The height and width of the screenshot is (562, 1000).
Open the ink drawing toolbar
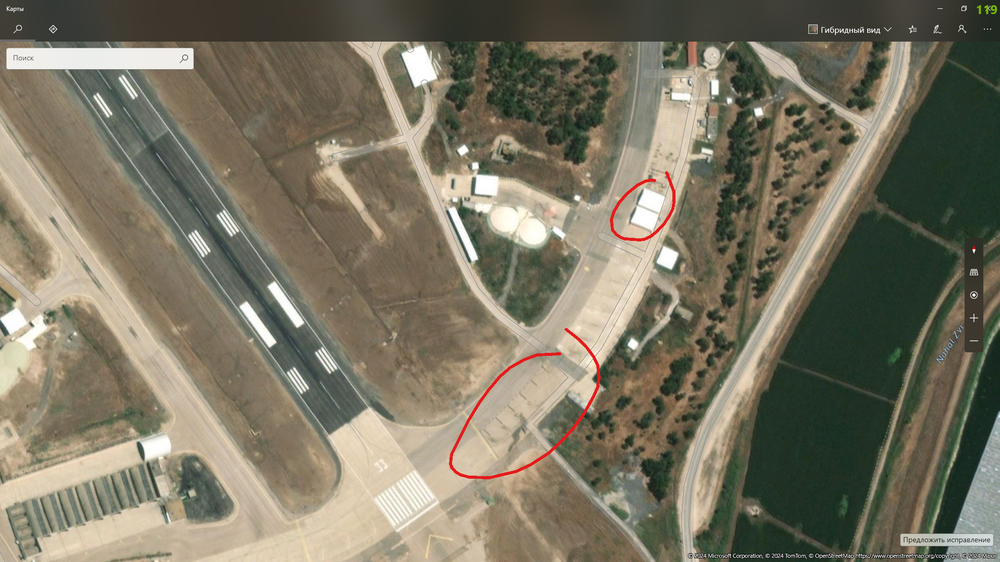pos(937,30)
